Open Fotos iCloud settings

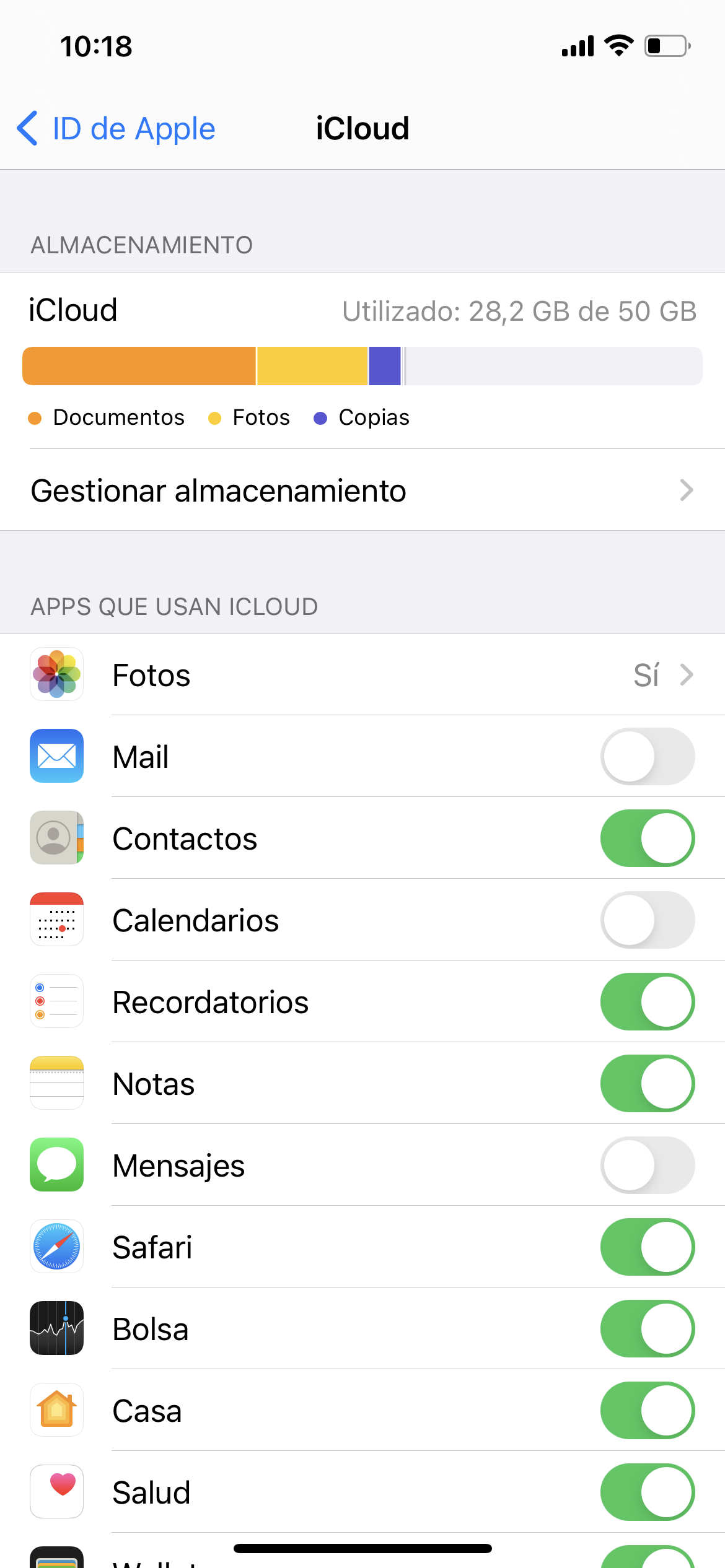(362, 675)
